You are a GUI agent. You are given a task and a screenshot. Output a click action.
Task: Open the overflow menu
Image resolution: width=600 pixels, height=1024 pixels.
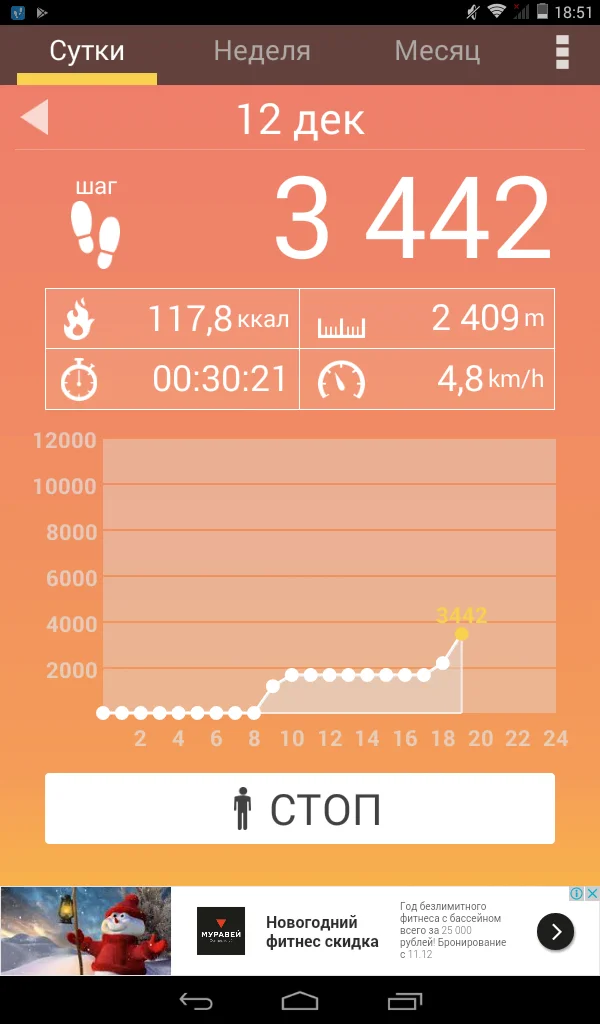(561, 52)
